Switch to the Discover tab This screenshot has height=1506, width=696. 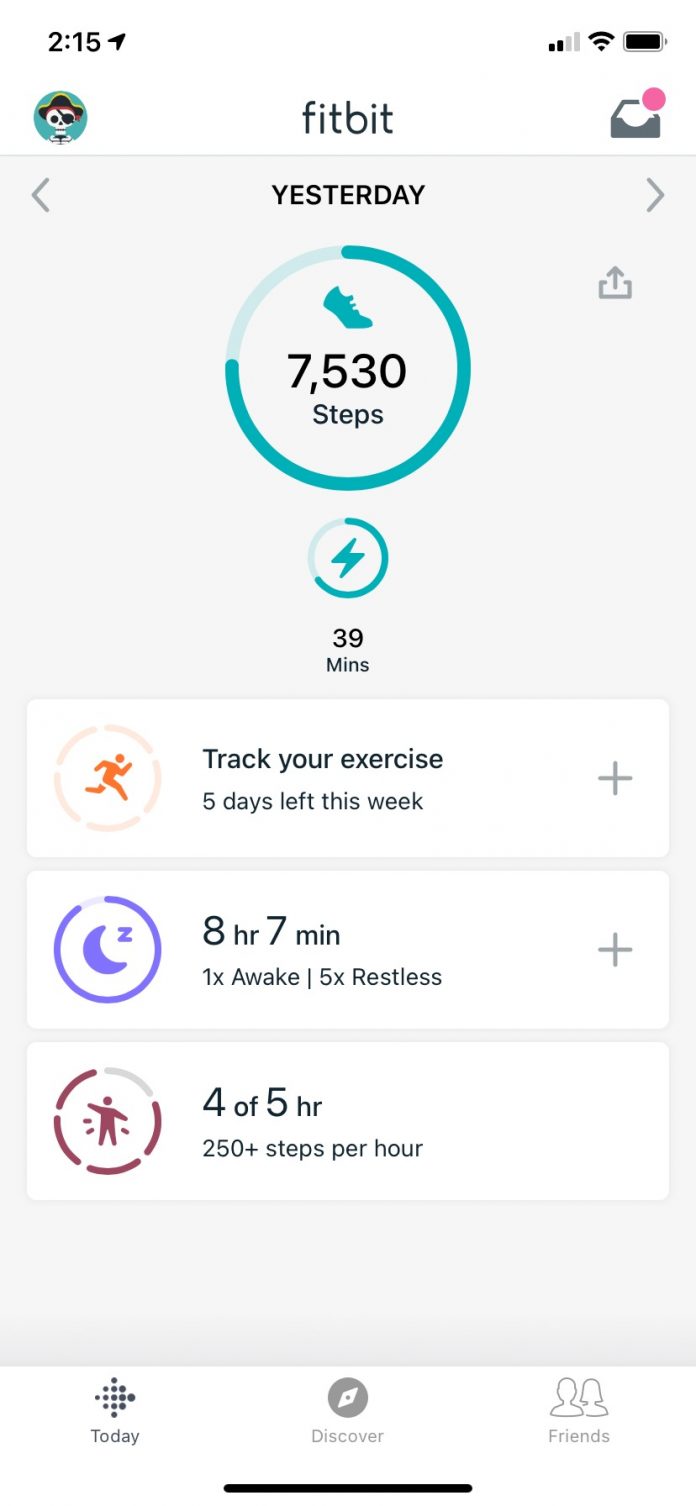347,1412
